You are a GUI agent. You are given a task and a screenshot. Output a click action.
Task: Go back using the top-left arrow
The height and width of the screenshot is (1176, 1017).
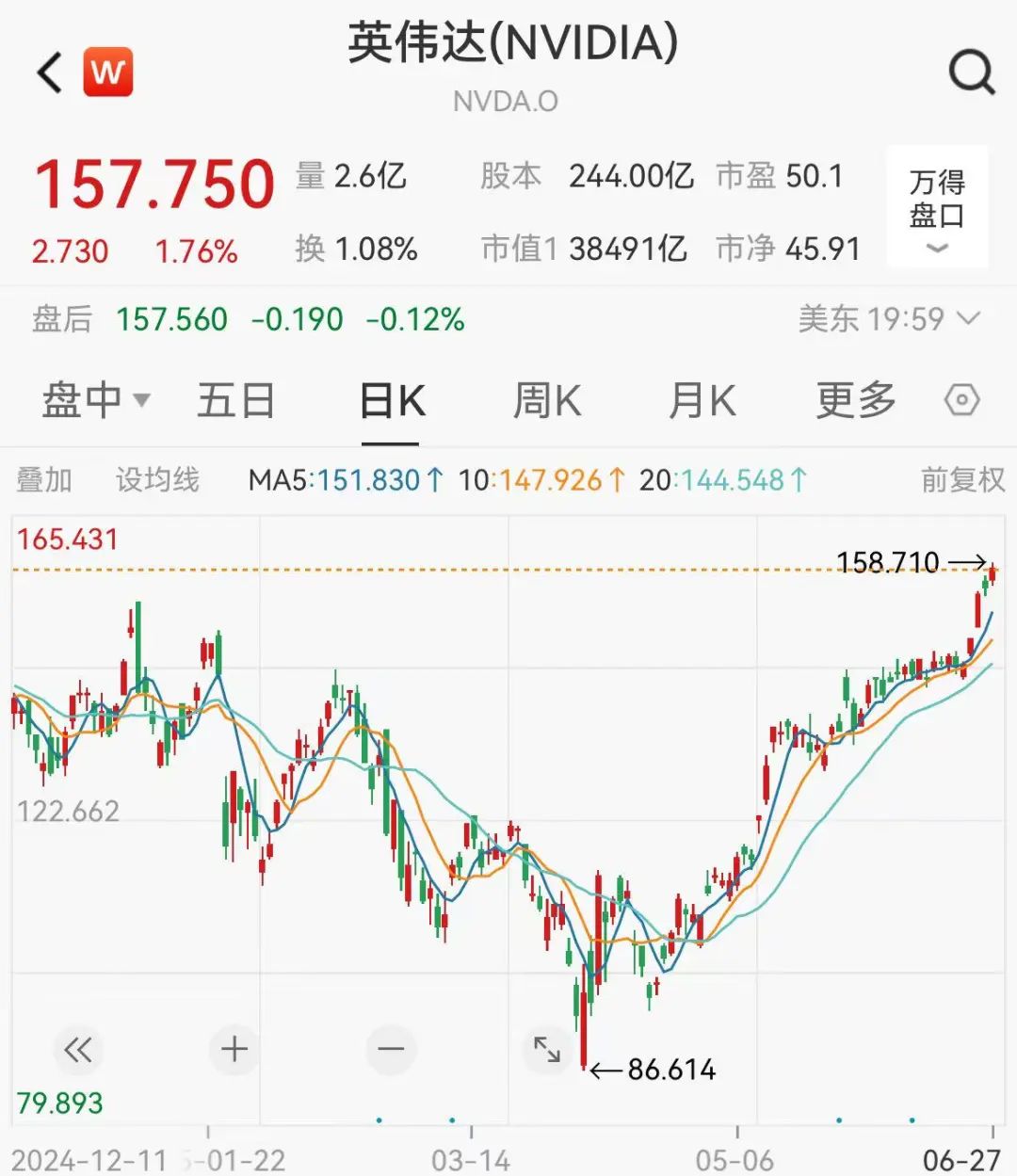[49, 72]
